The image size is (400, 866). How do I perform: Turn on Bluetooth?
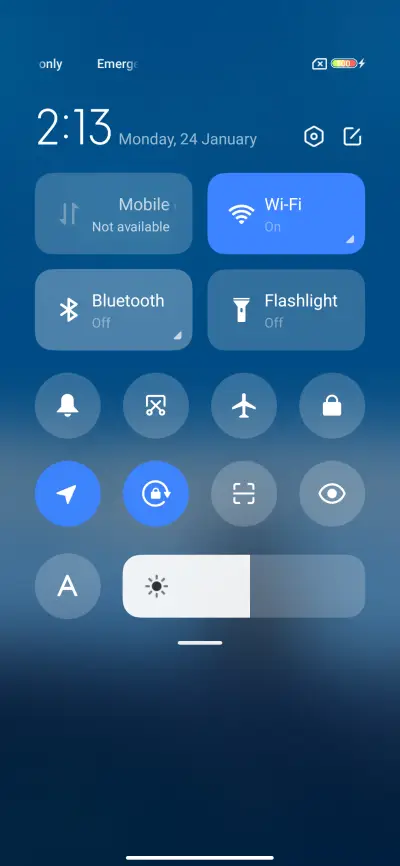coord(113,310)
